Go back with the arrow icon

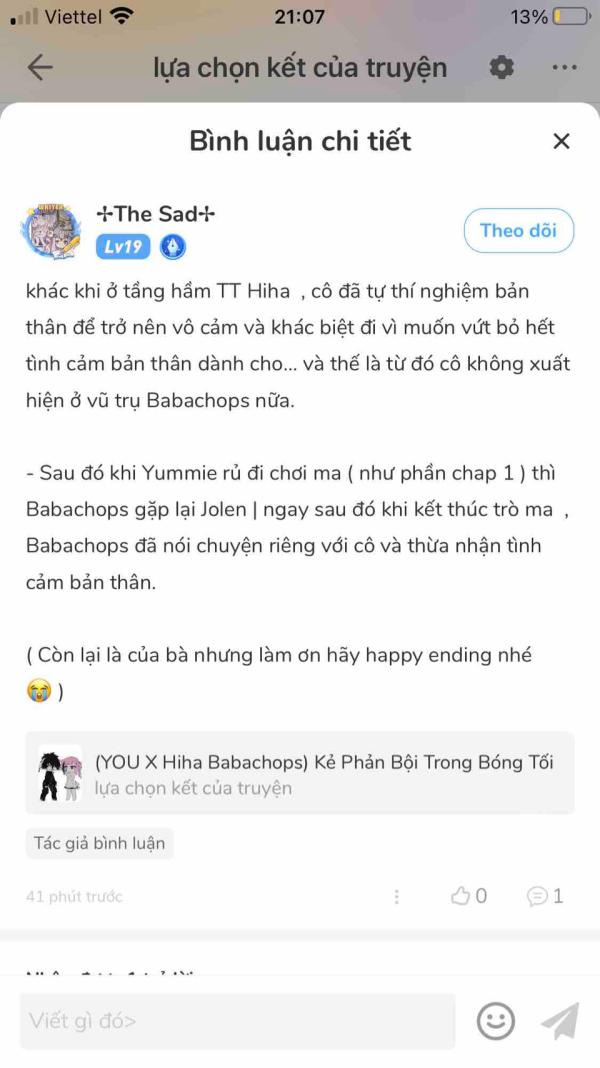pyautogui.click(x=40, y=67)
